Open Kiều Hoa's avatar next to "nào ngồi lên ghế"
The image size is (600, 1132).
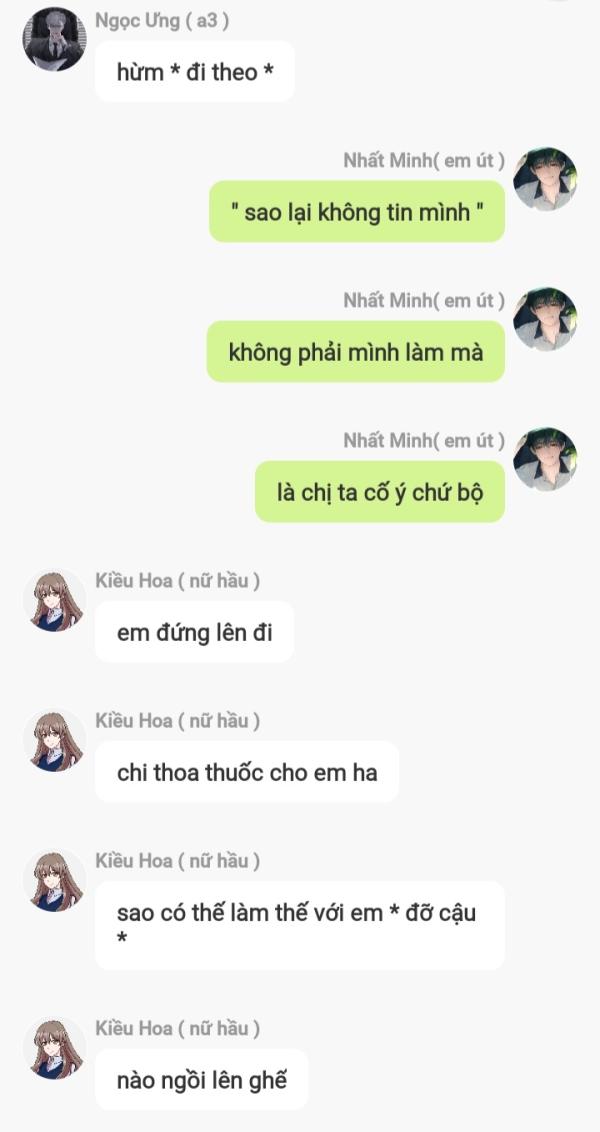tap(54, 1048)
